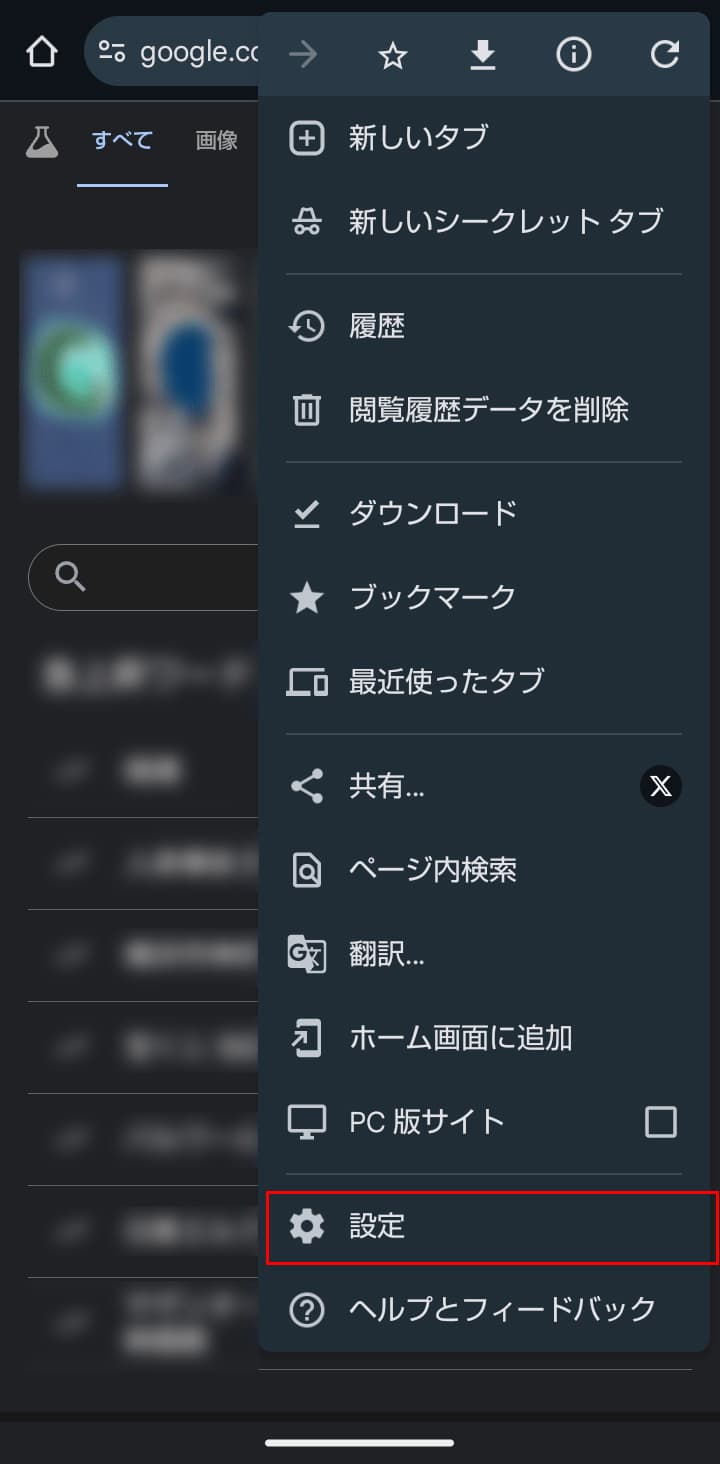Download the current page
Screen dimensions: 720x1464
point(483,56)
